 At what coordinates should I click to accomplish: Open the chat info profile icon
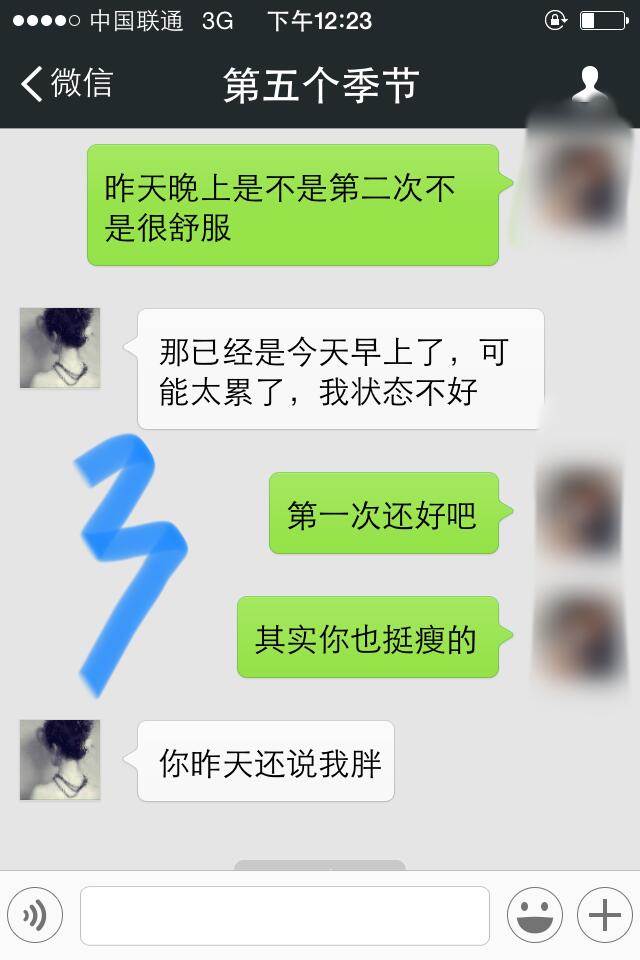[590, 85]
